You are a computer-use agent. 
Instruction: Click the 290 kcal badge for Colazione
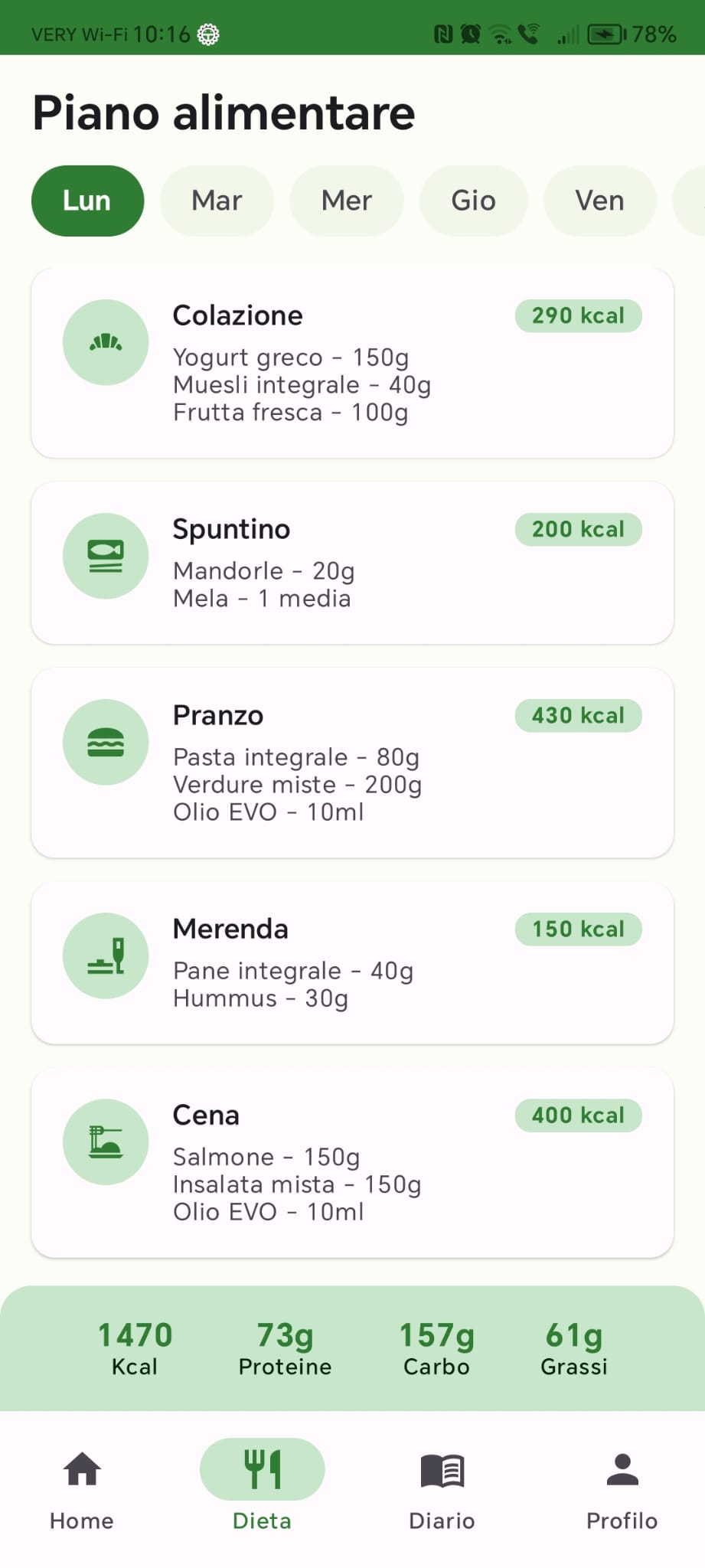point(578,315)
